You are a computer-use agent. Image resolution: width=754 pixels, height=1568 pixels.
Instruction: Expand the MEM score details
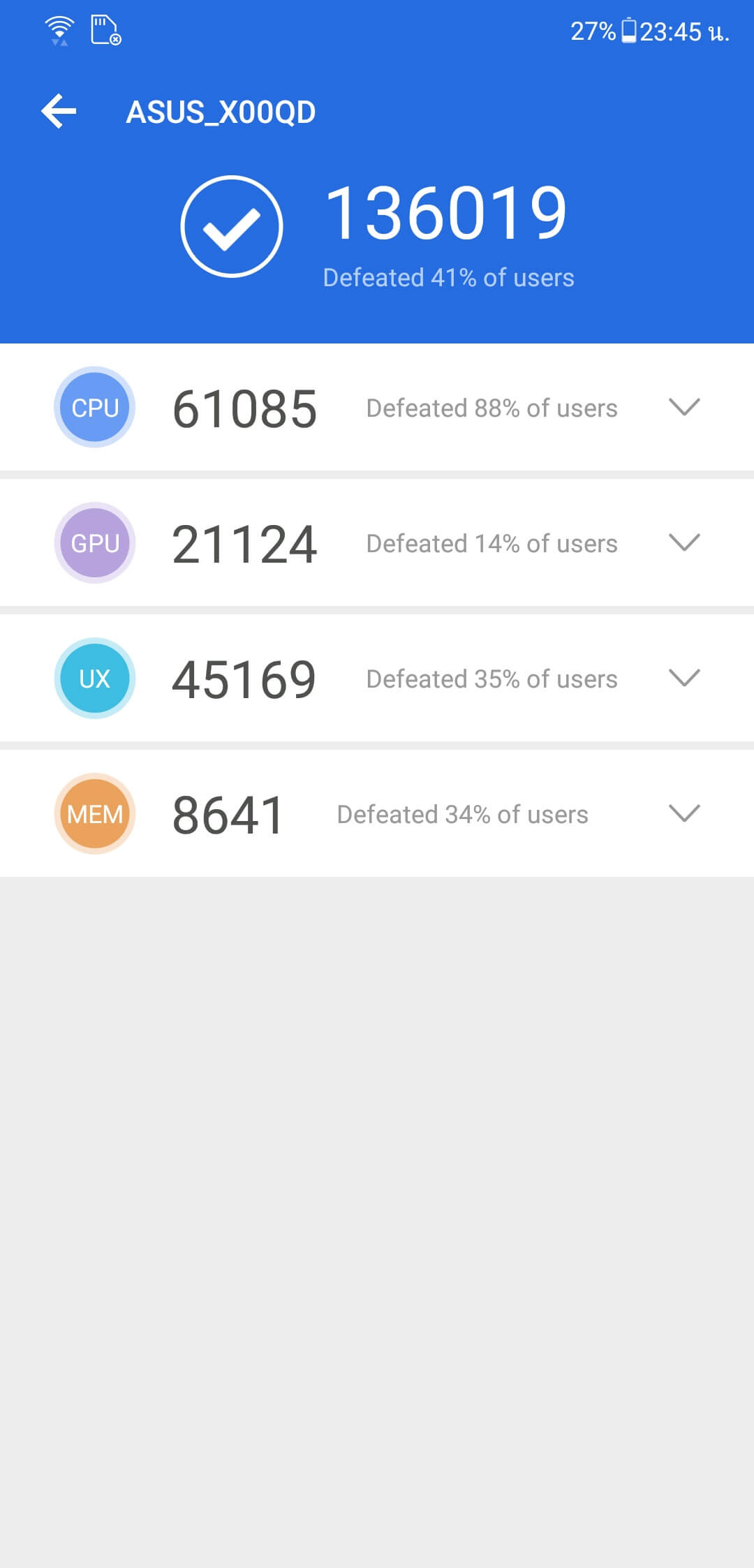(684, 813)
